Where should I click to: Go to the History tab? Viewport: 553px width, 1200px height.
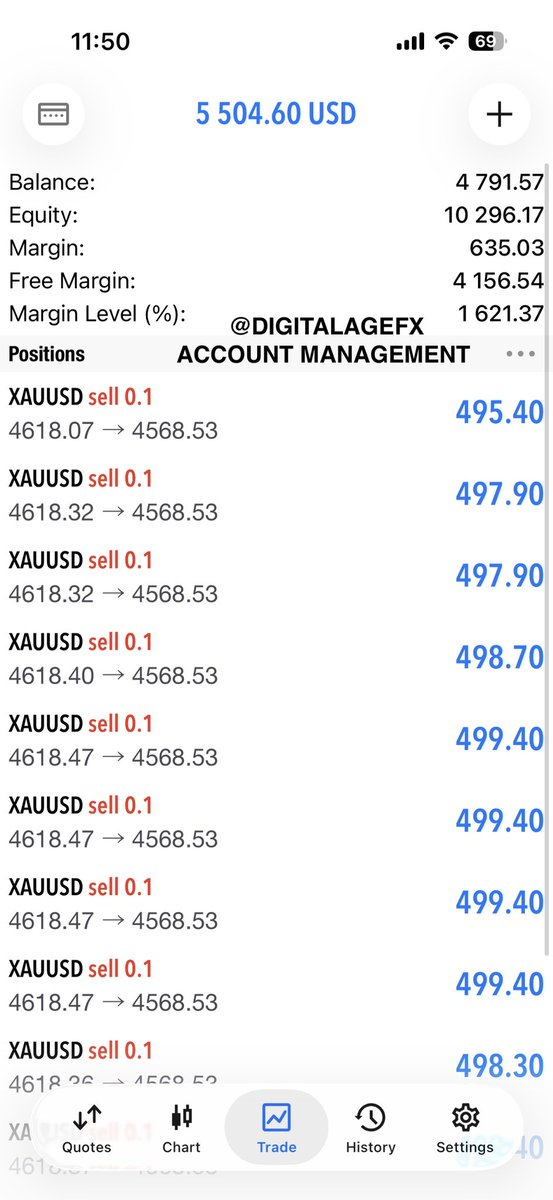pyautogui.click(x=371, y=1129)
